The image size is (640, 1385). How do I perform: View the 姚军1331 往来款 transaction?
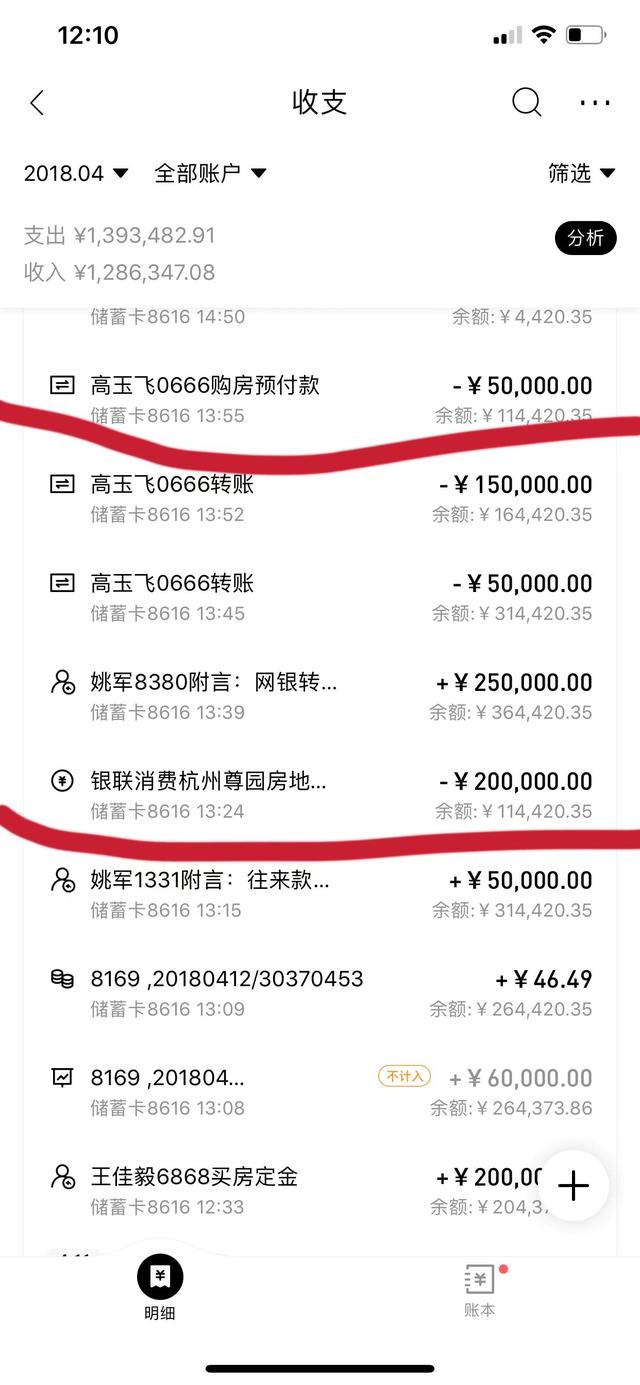point(320,894)
